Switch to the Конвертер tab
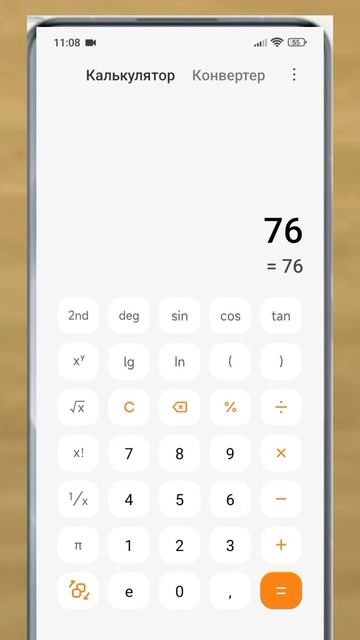The image size is (360, 640). click(x=229, y=76)
